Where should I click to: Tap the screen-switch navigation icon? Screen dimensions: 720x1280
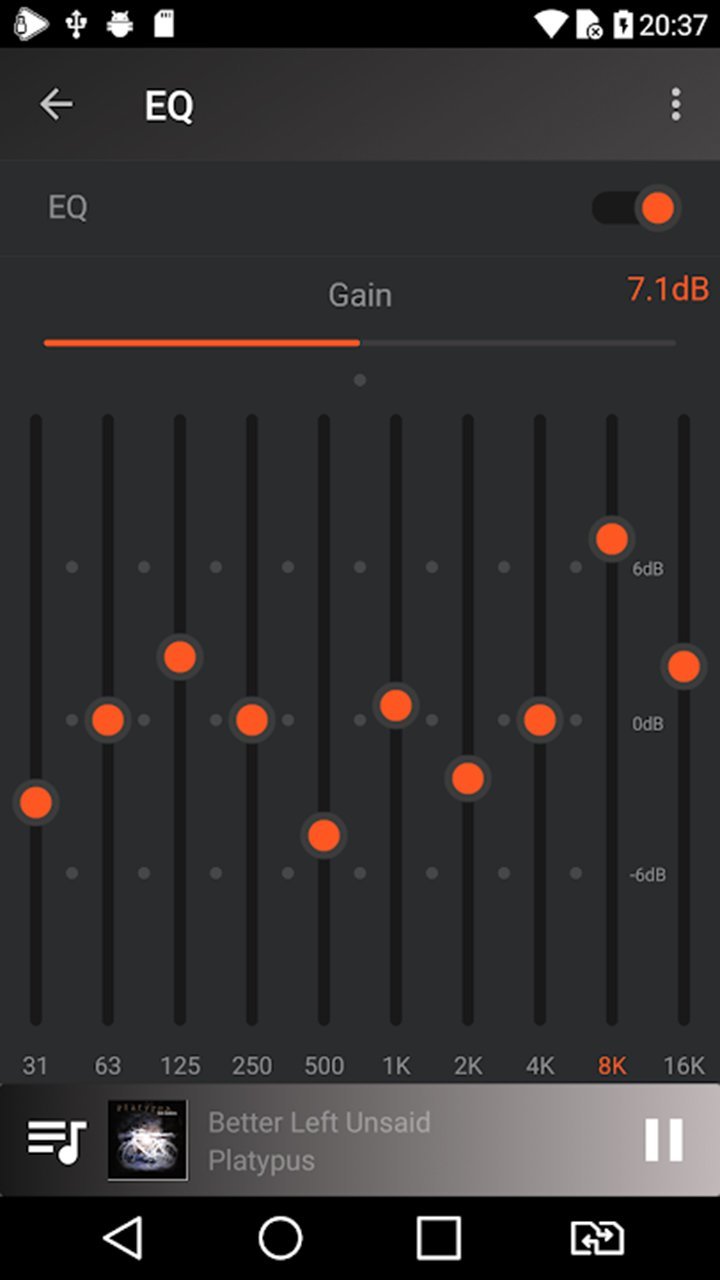pyautogui.click(x=596, y=1237)
